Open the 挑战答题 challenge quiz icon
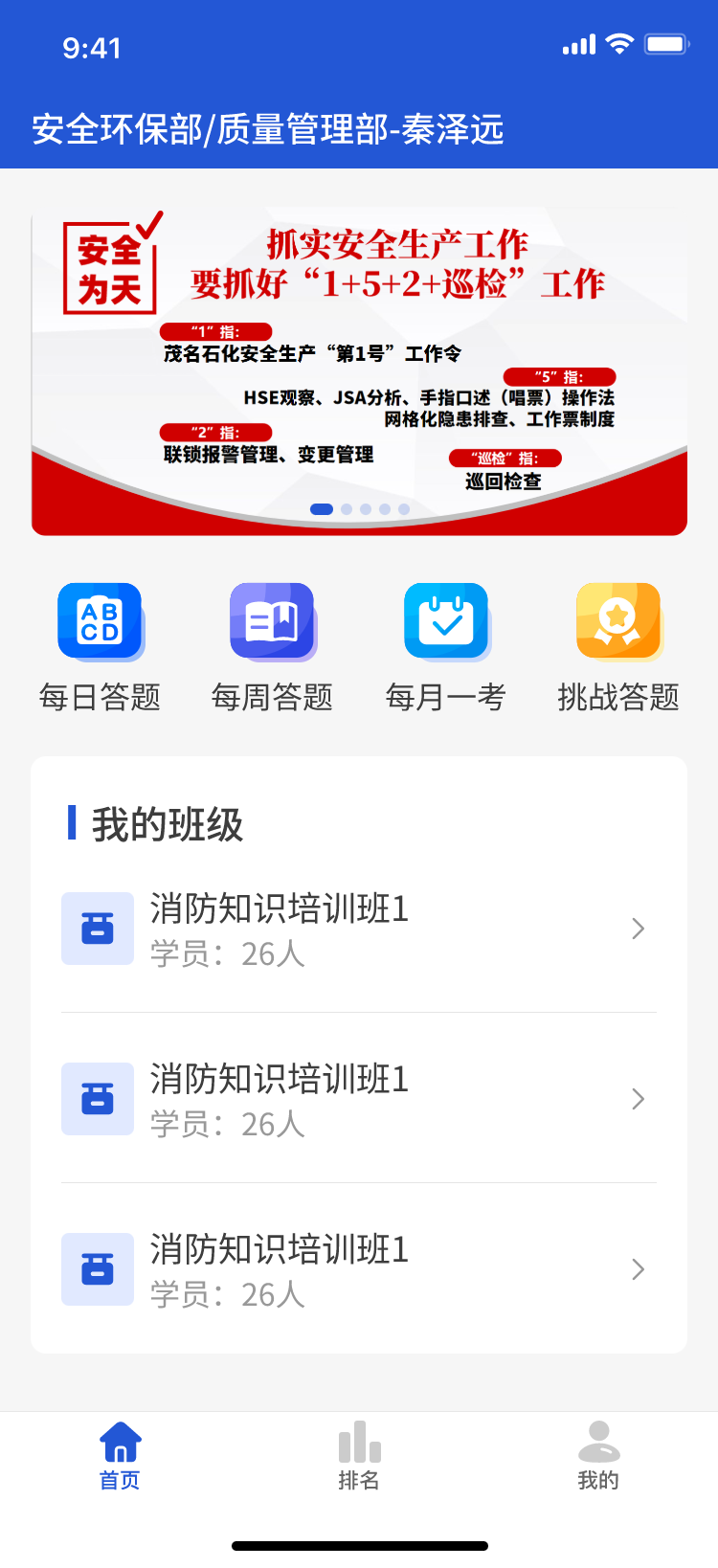This screenshot has width=718, height=1568. coord(618,621)
